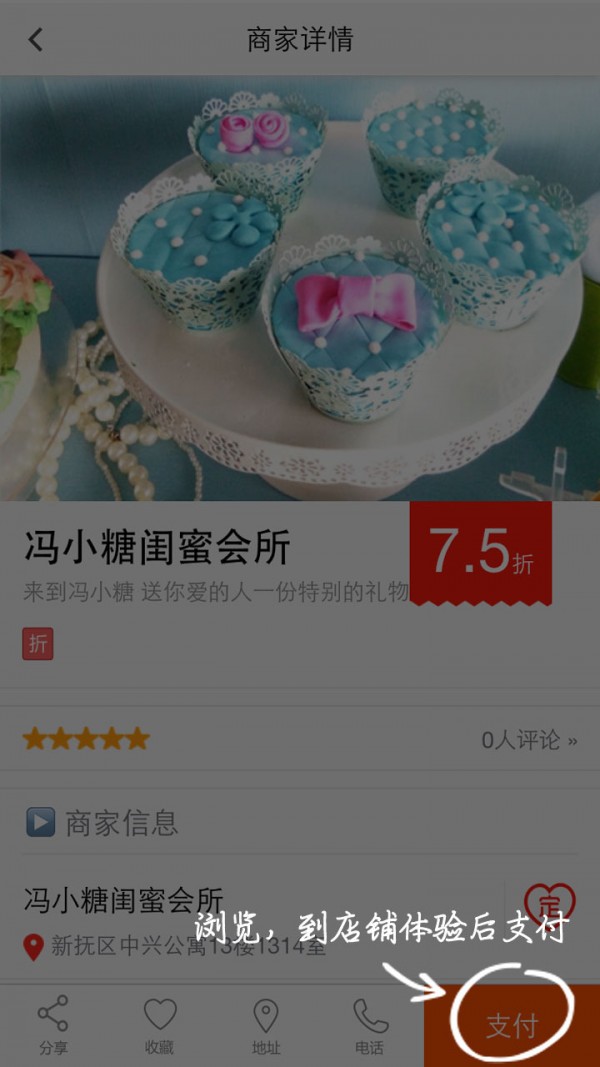
Task: Share this merchant via 分享
Action: [x=53, y=1025]
